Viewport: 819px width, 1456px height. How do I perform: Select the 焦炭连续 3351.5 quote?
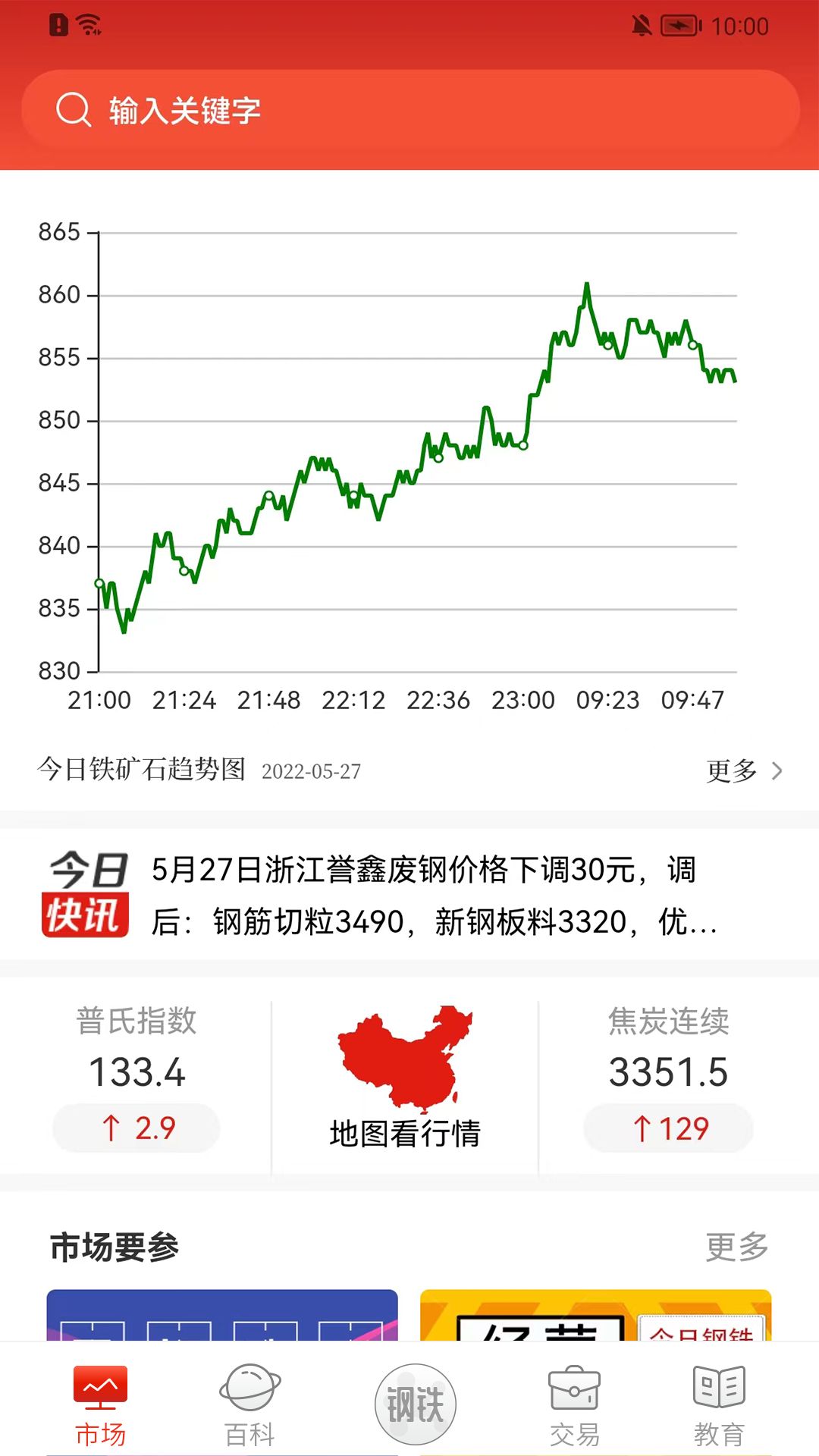tap(667, 1072)
